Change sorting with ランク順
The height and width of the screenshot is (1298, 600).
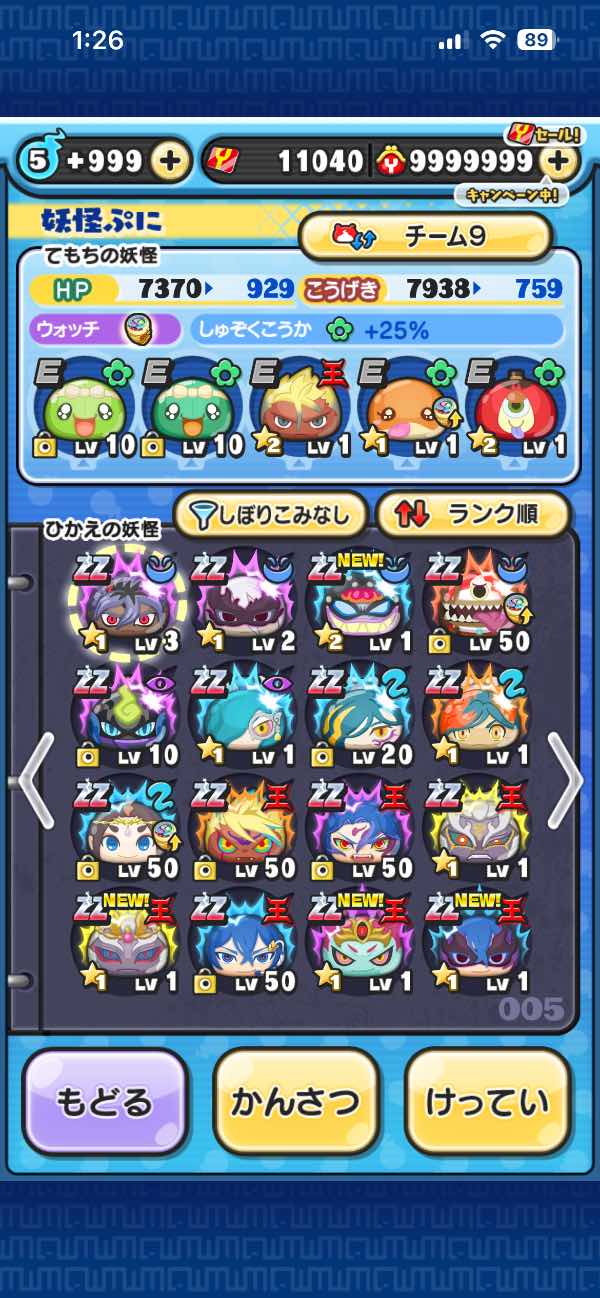coord(472,515)
